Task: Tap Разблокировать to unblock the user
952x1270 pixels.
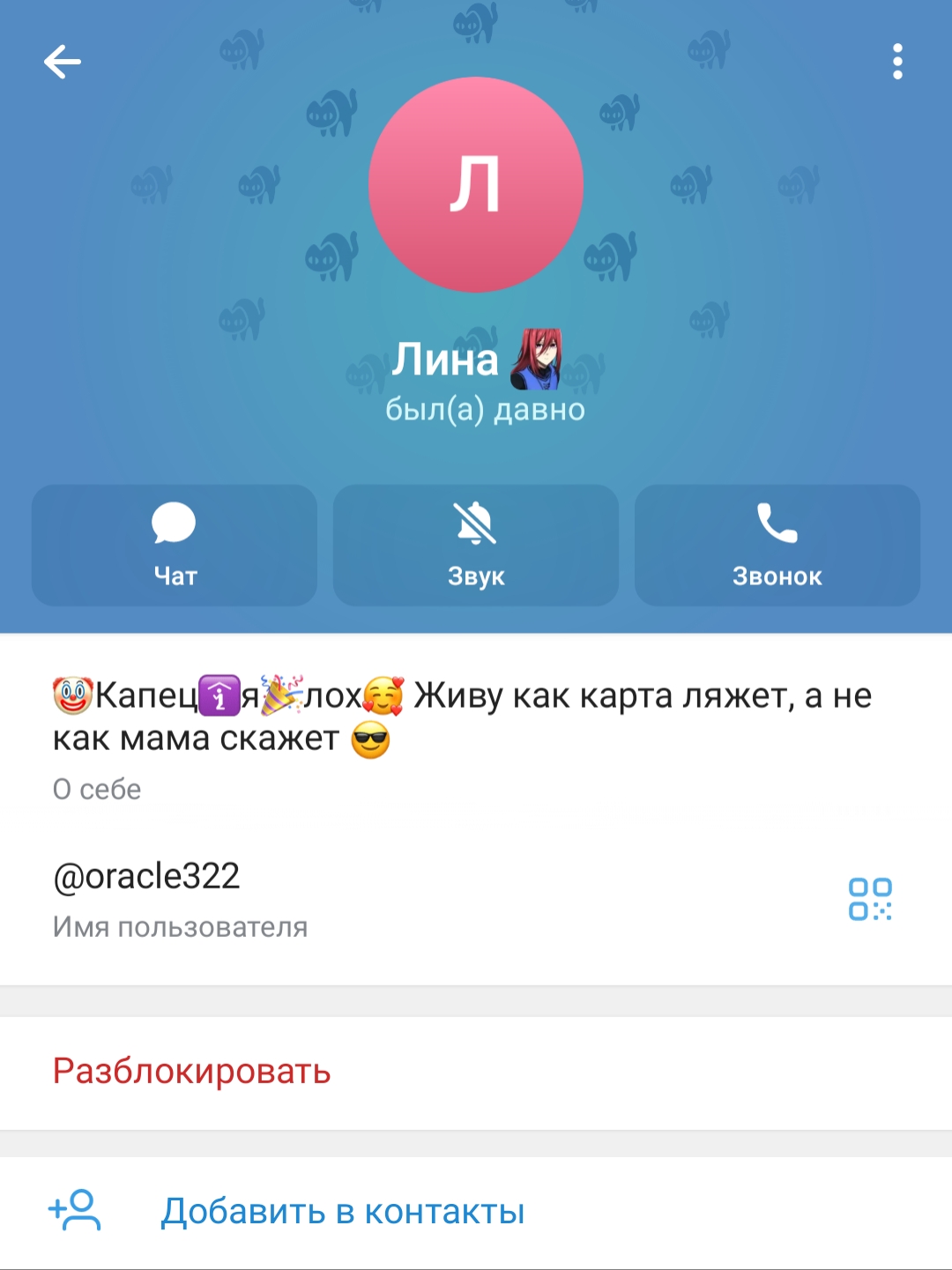Action: [x=192, y=1072]
